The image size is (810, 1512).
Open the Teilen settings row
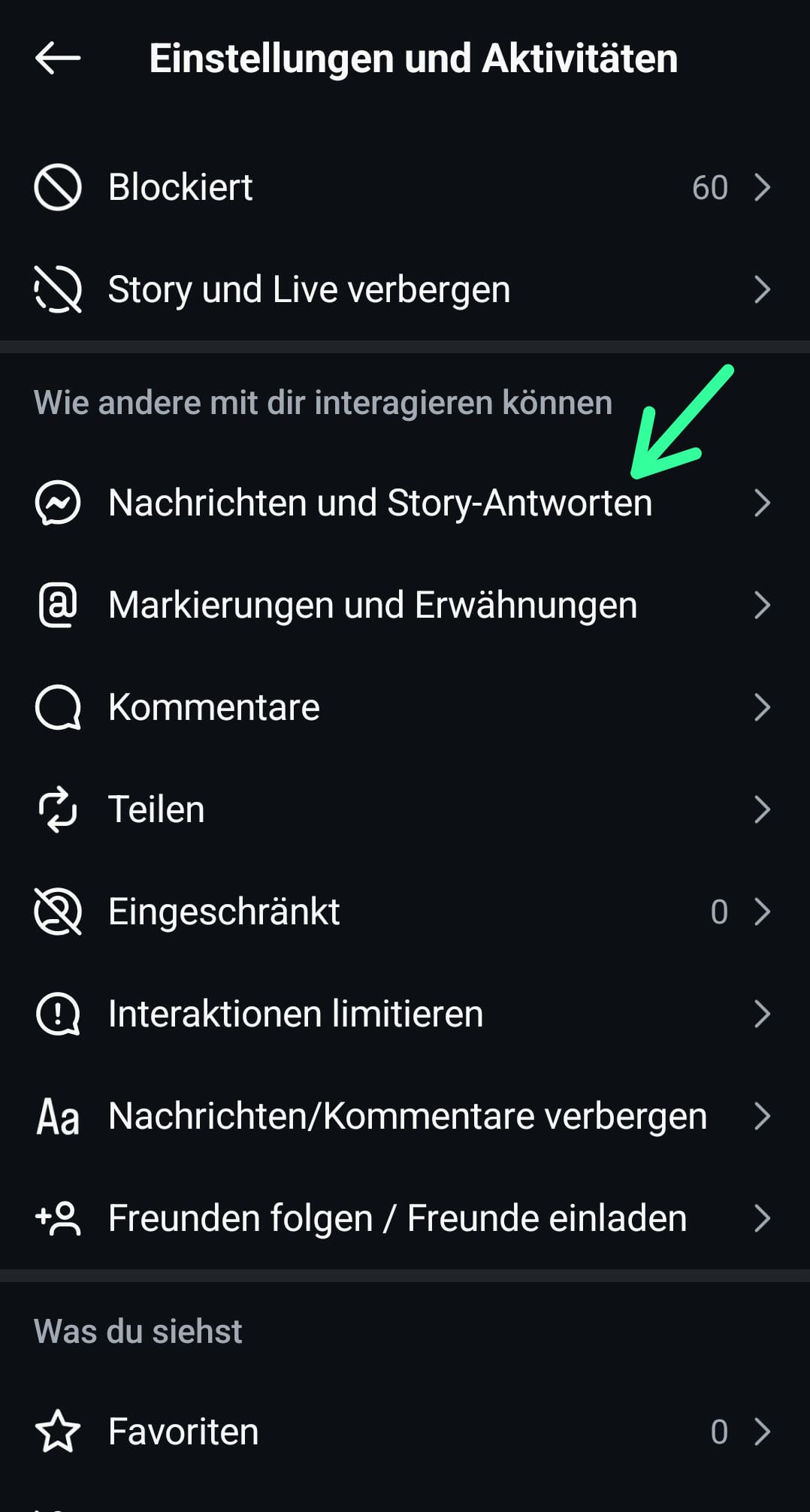404,809
